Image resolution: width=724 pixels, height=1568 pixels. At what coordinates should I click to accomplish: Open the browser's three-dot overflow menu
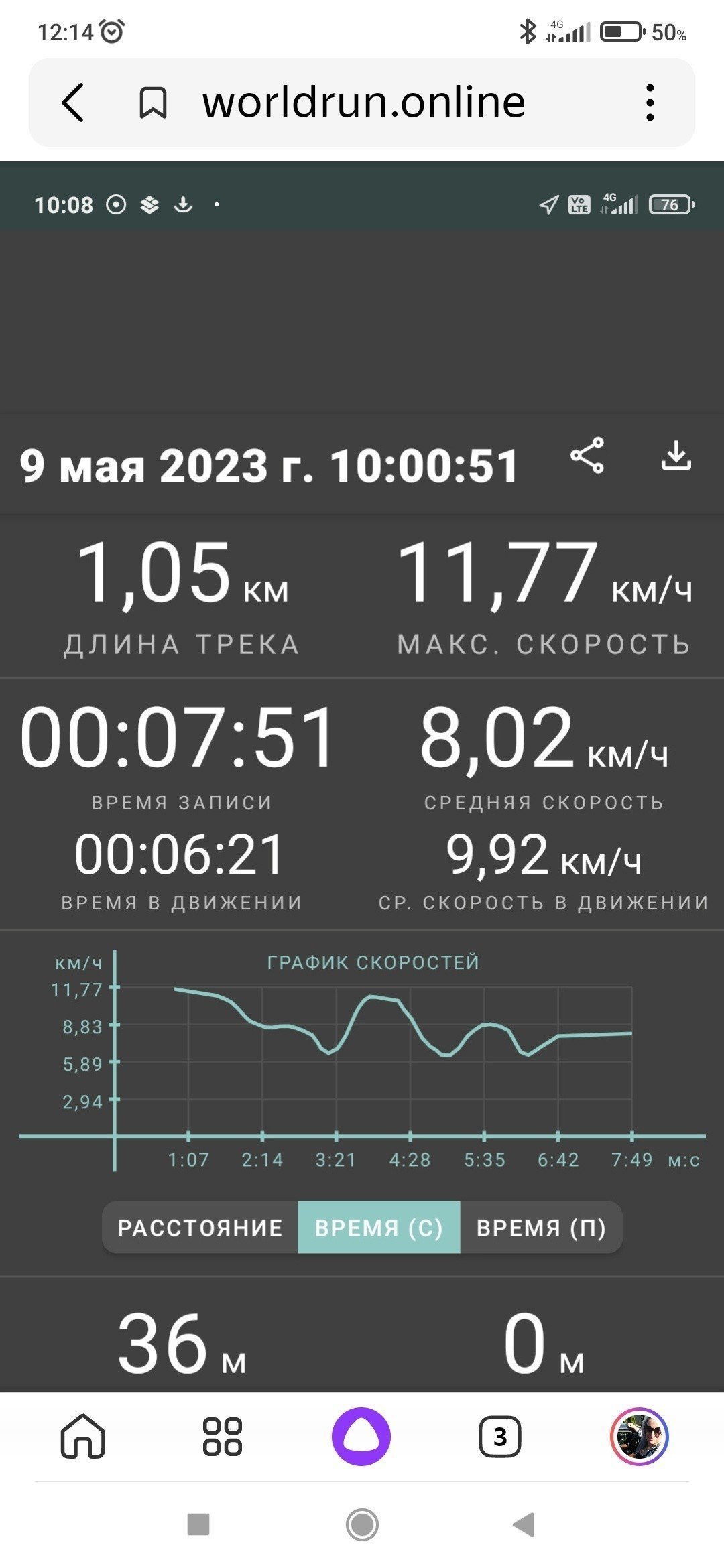coord(650,103)
